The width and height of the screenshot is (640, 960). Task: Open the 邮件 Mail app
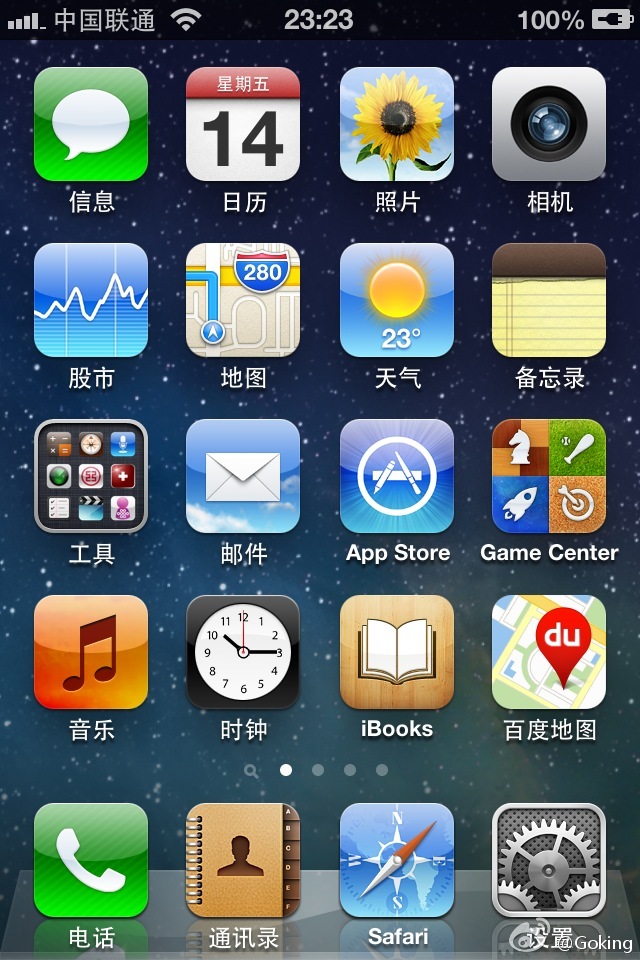(x=243, y=476)
